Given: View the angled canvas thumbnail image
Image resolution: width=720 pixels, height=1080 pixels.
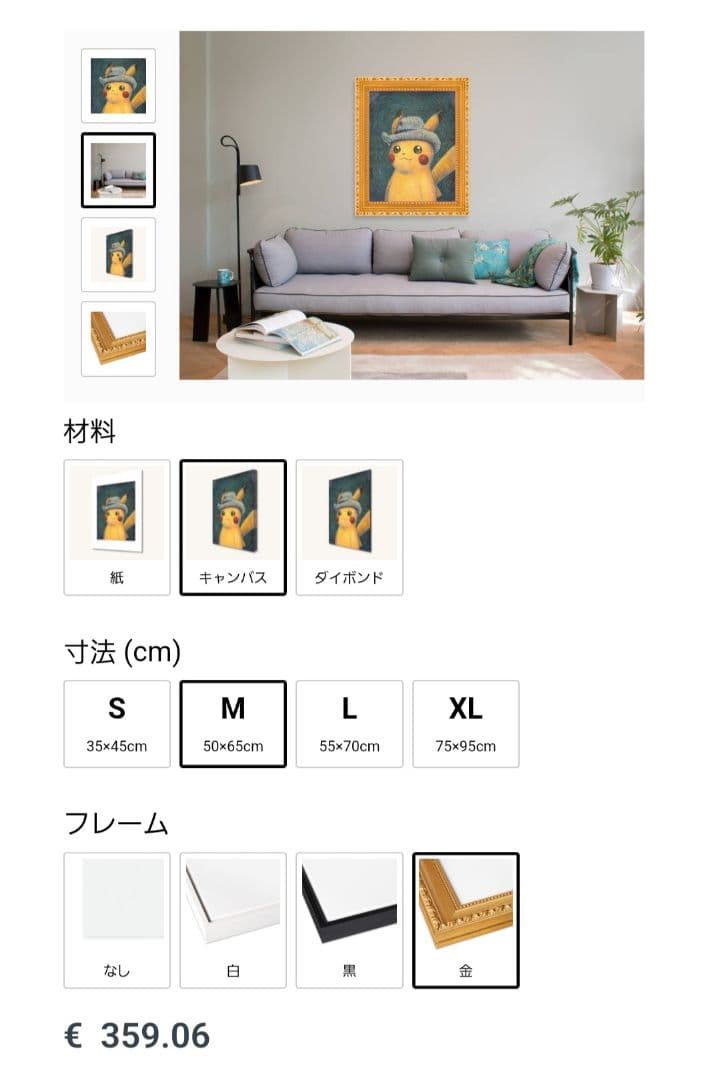Looking at the screenshot, I should [x=118, y=254].
